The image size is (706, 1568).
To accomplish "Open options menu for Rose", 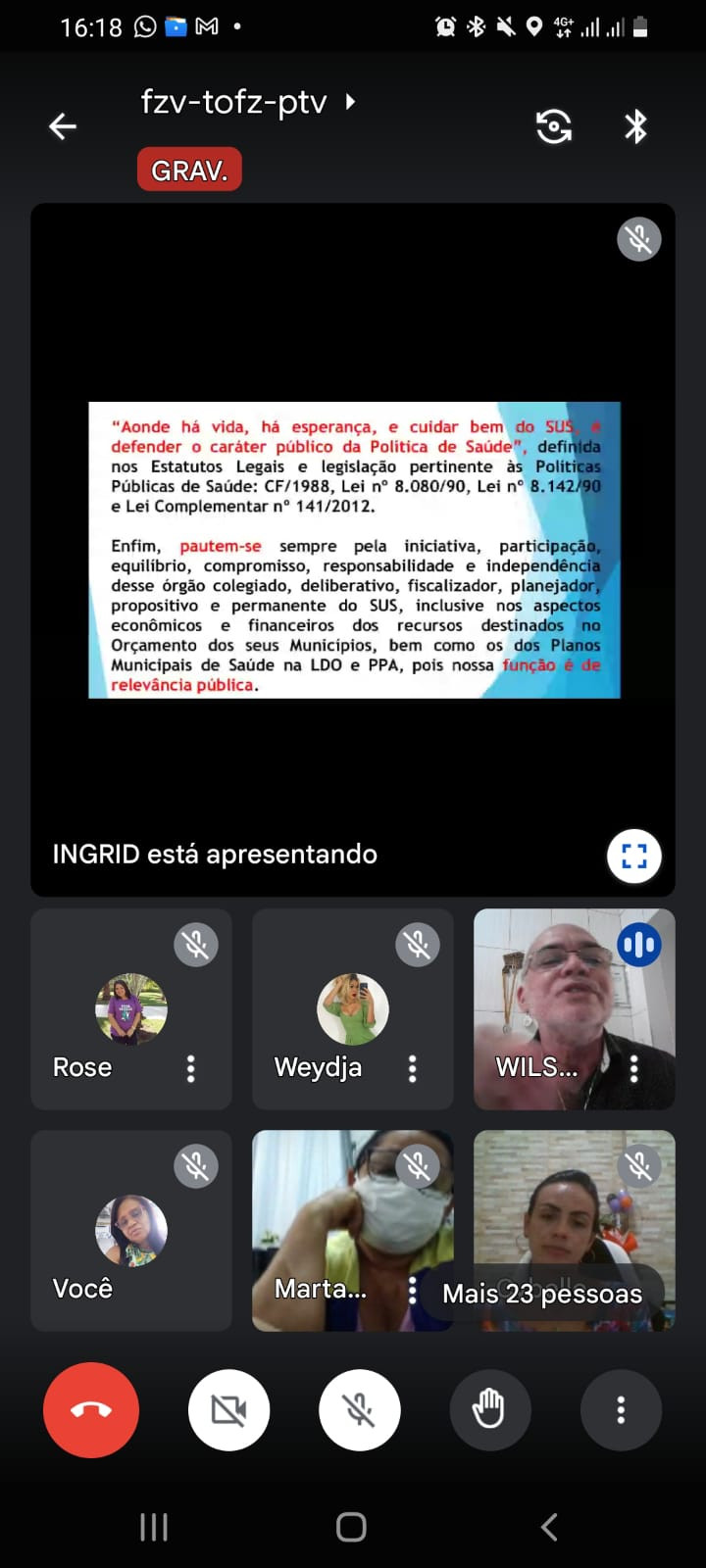I will click(191, 1068).
